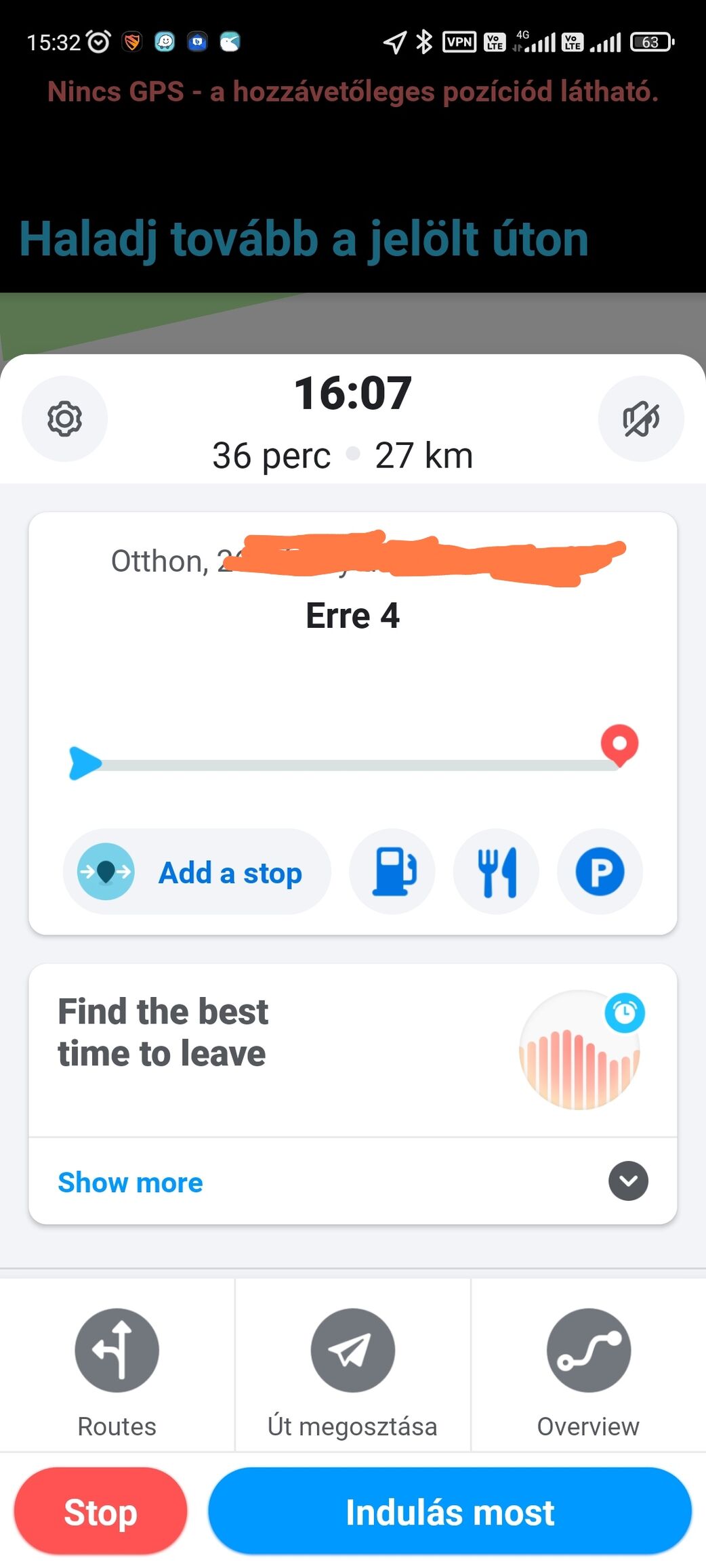Expand Show more
The image size is (706, 1568).
pos(352,1182)
